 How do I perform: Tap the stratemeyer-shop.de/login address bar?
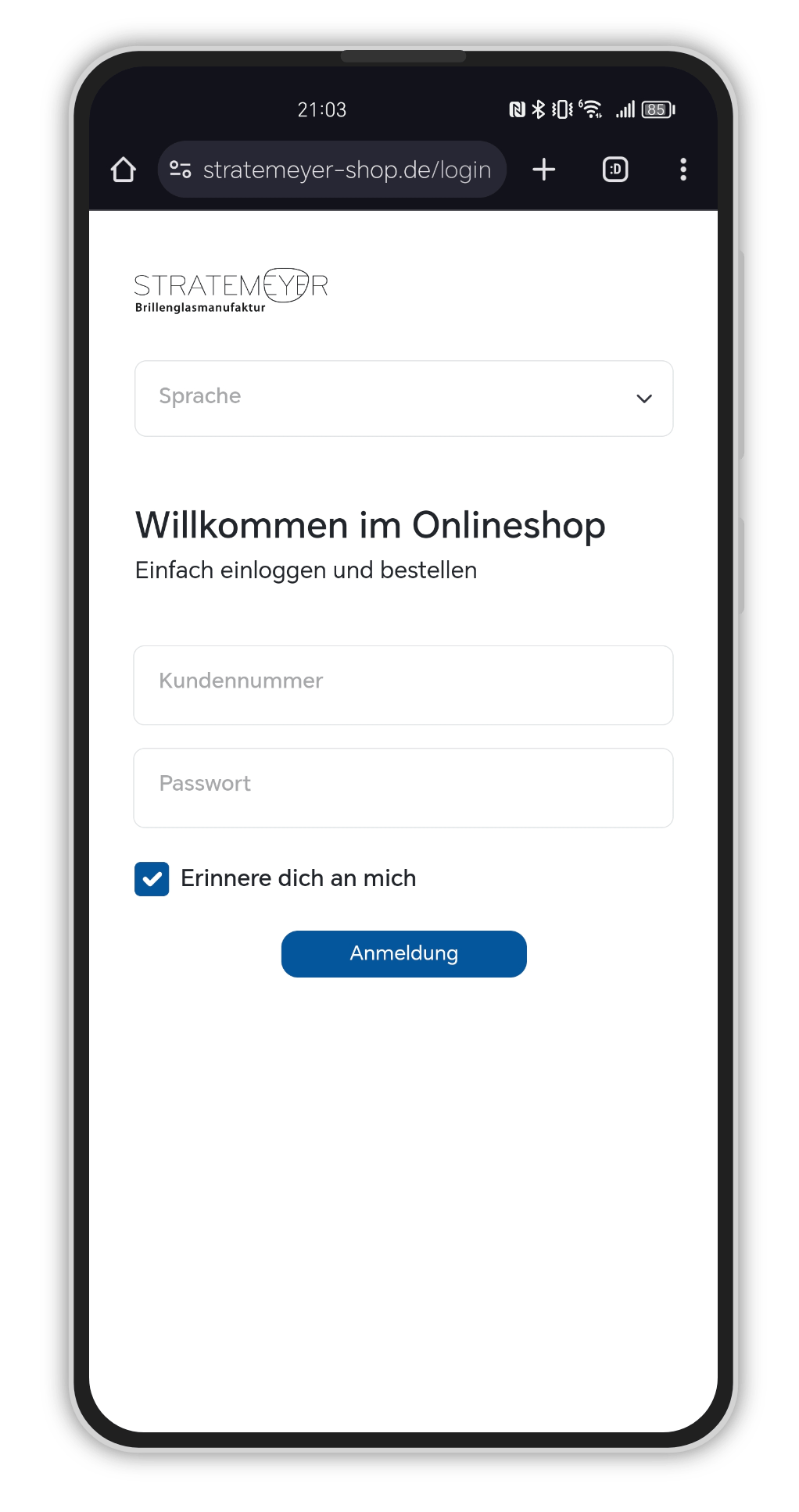pyautogui.click(x=347, y=170)
